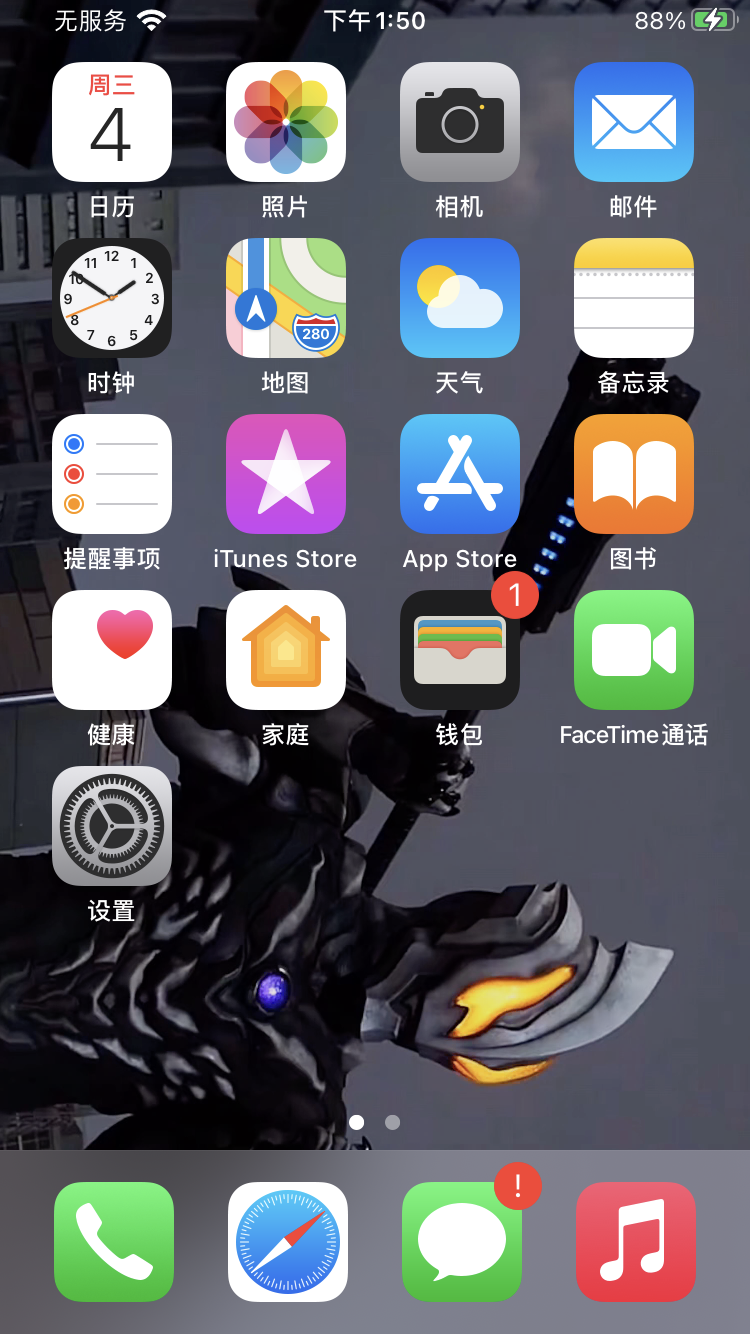
Task: Launch the 照片 photos app
Action: click(286, 122)
